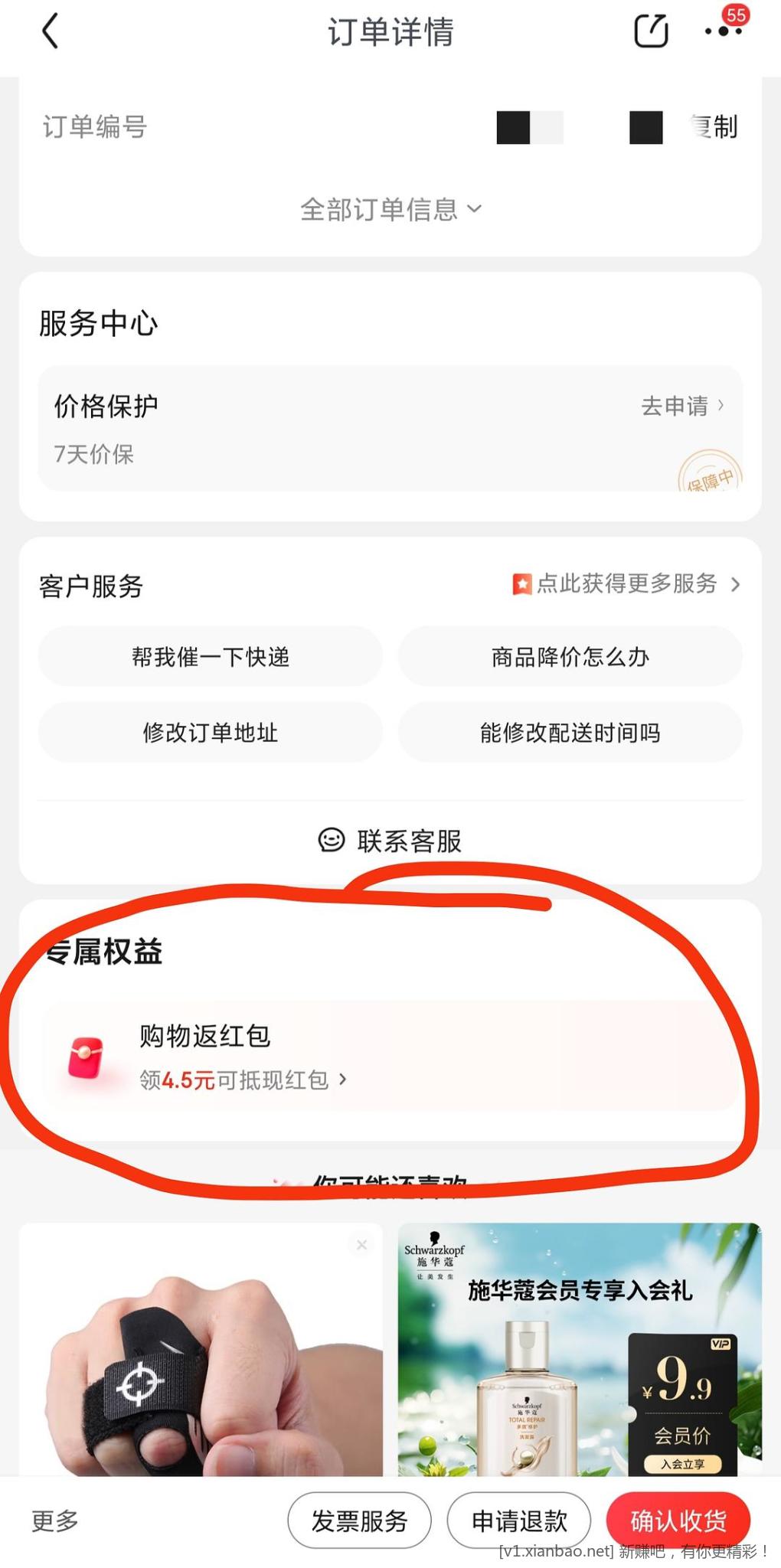
Task: Share this order
Action: 651,32
